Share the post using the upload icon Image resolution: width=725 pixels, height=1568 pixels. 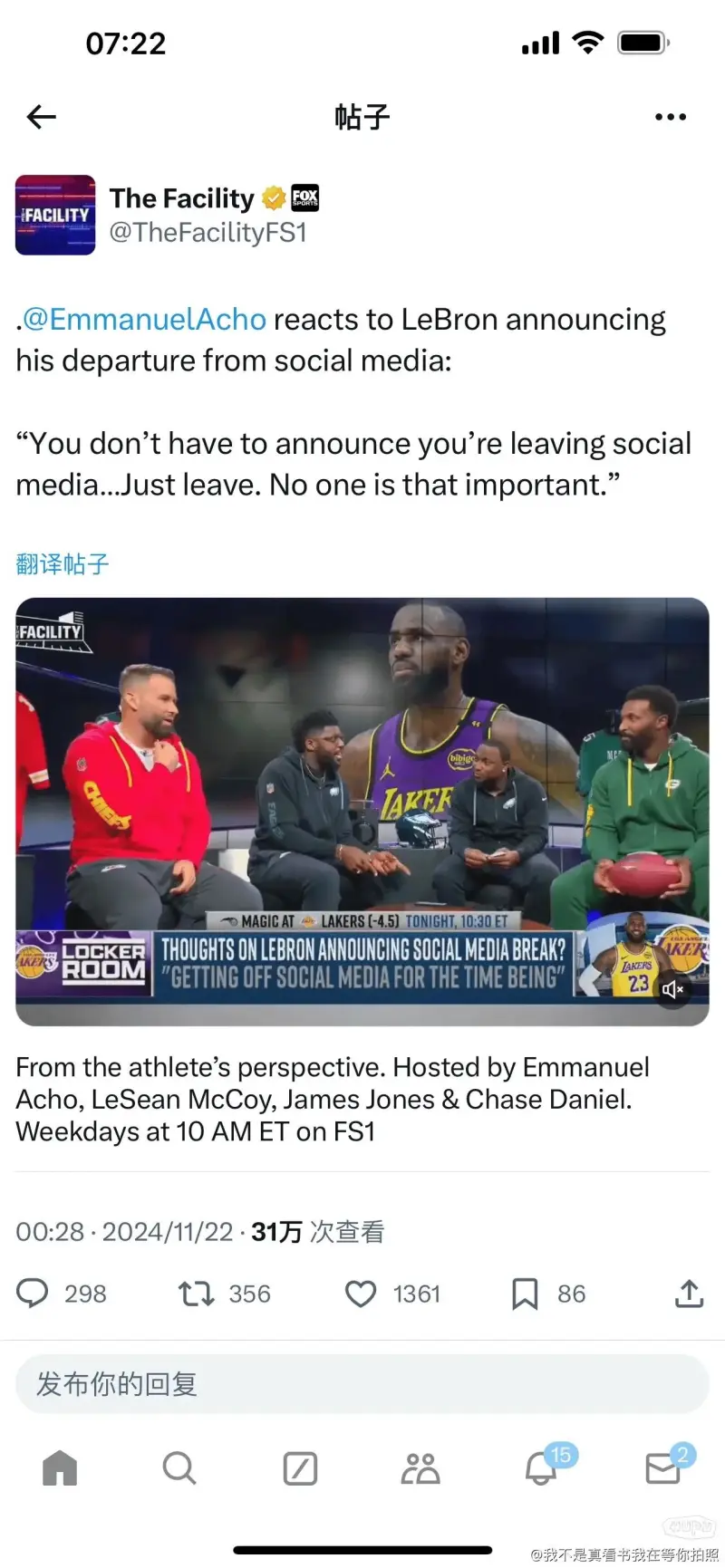(x=689, y=1294)
